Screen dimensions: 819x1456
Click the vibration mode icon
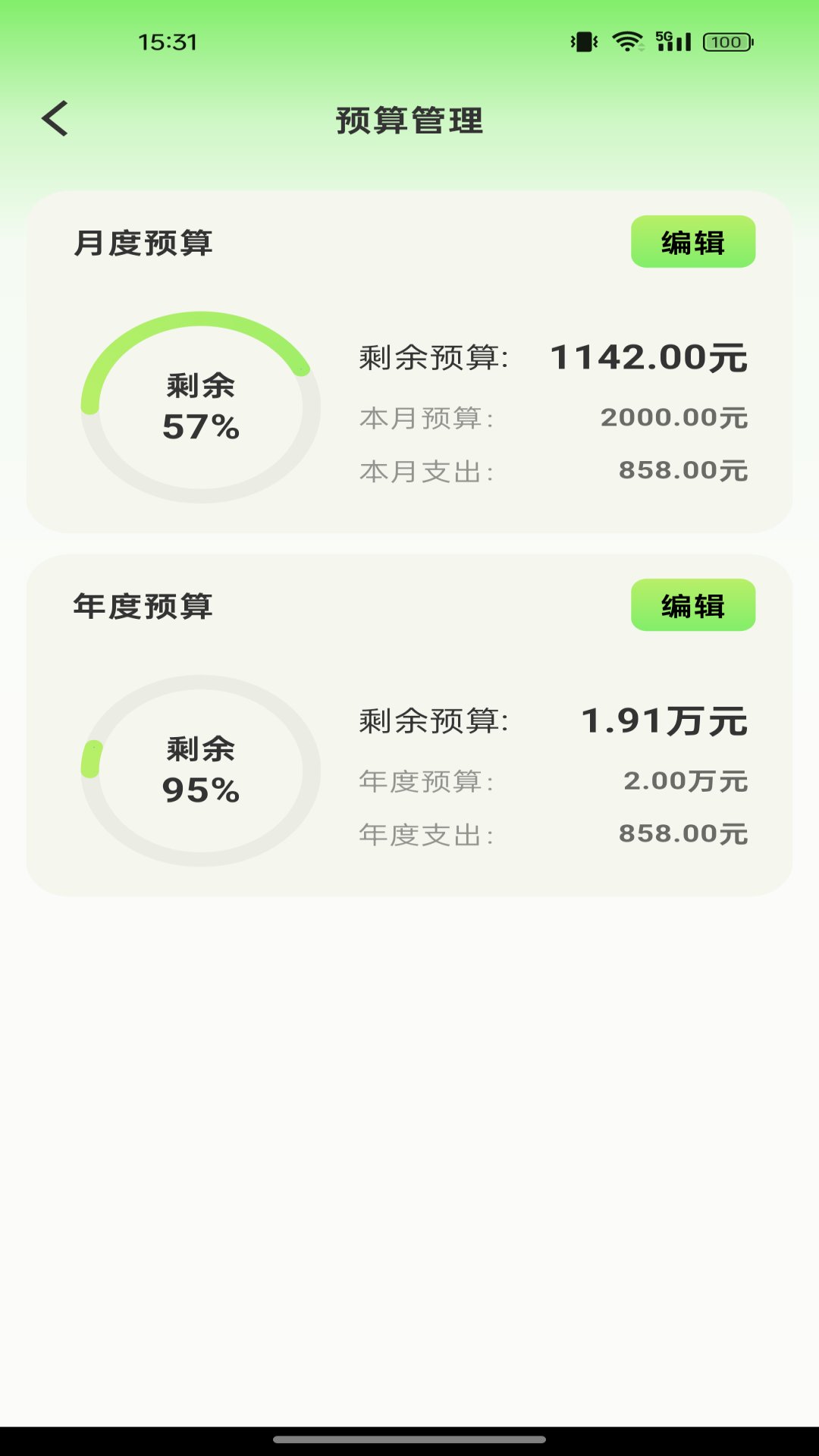584,42
